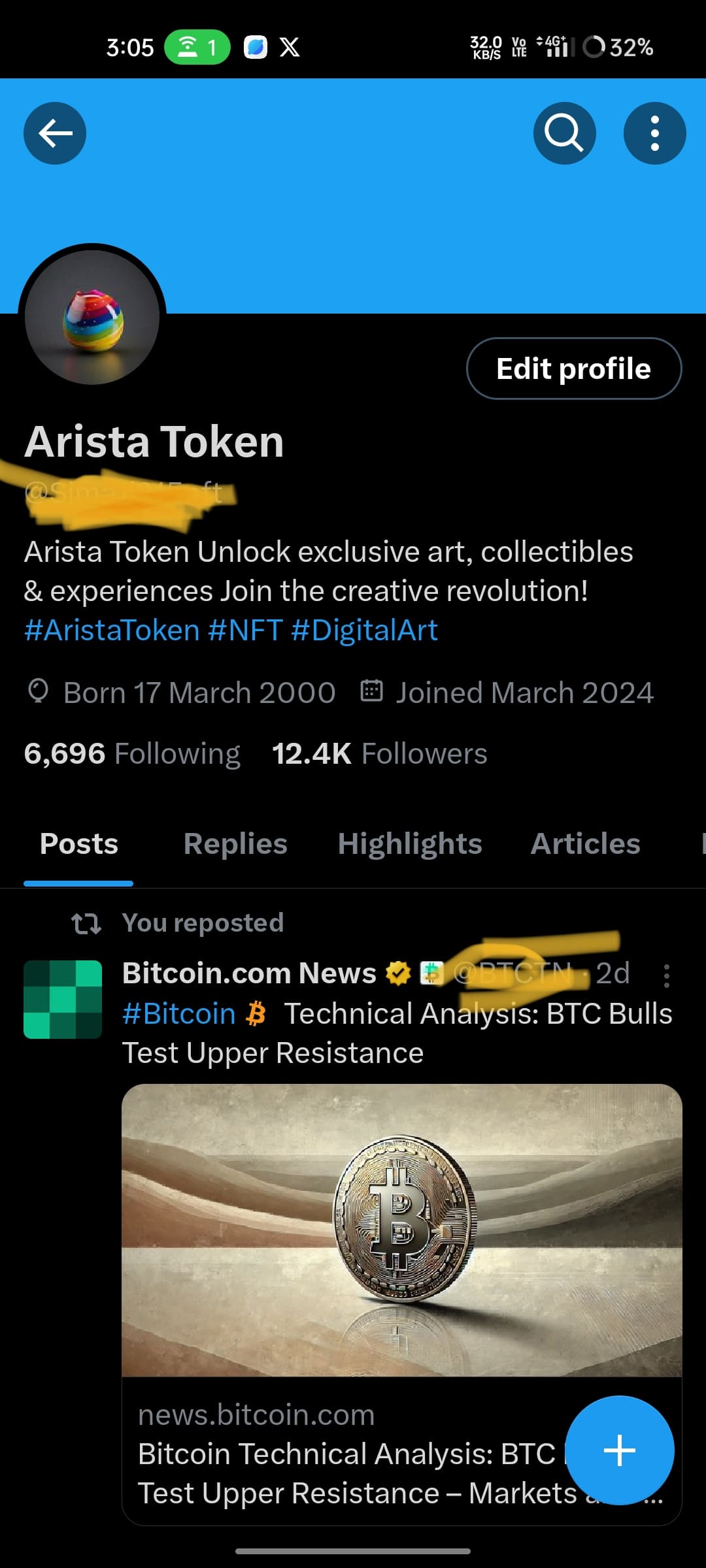
Task: Switch to the Articles tab
Action: (585, 843)
